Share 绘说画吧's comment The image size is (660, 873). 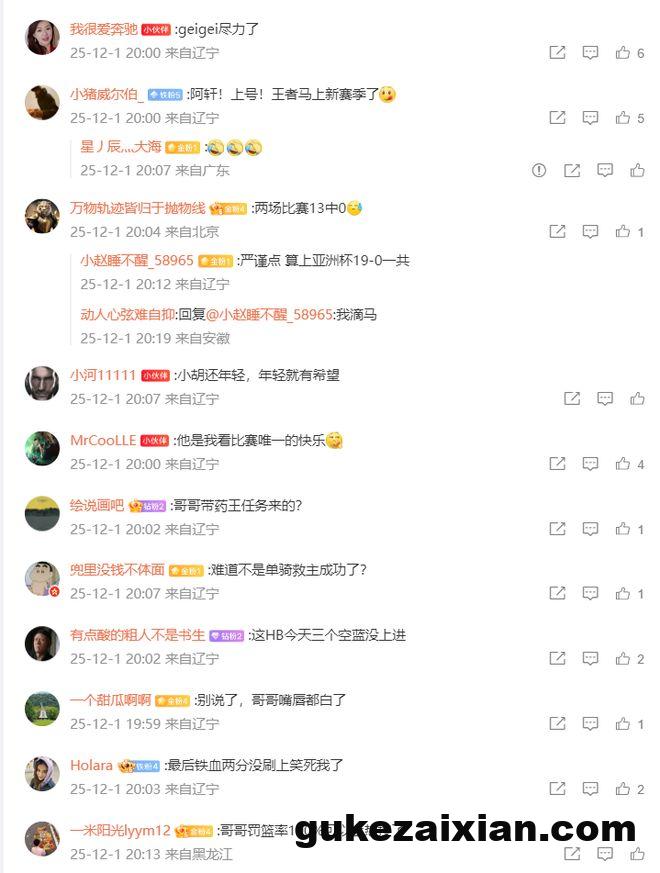point(557,529)
